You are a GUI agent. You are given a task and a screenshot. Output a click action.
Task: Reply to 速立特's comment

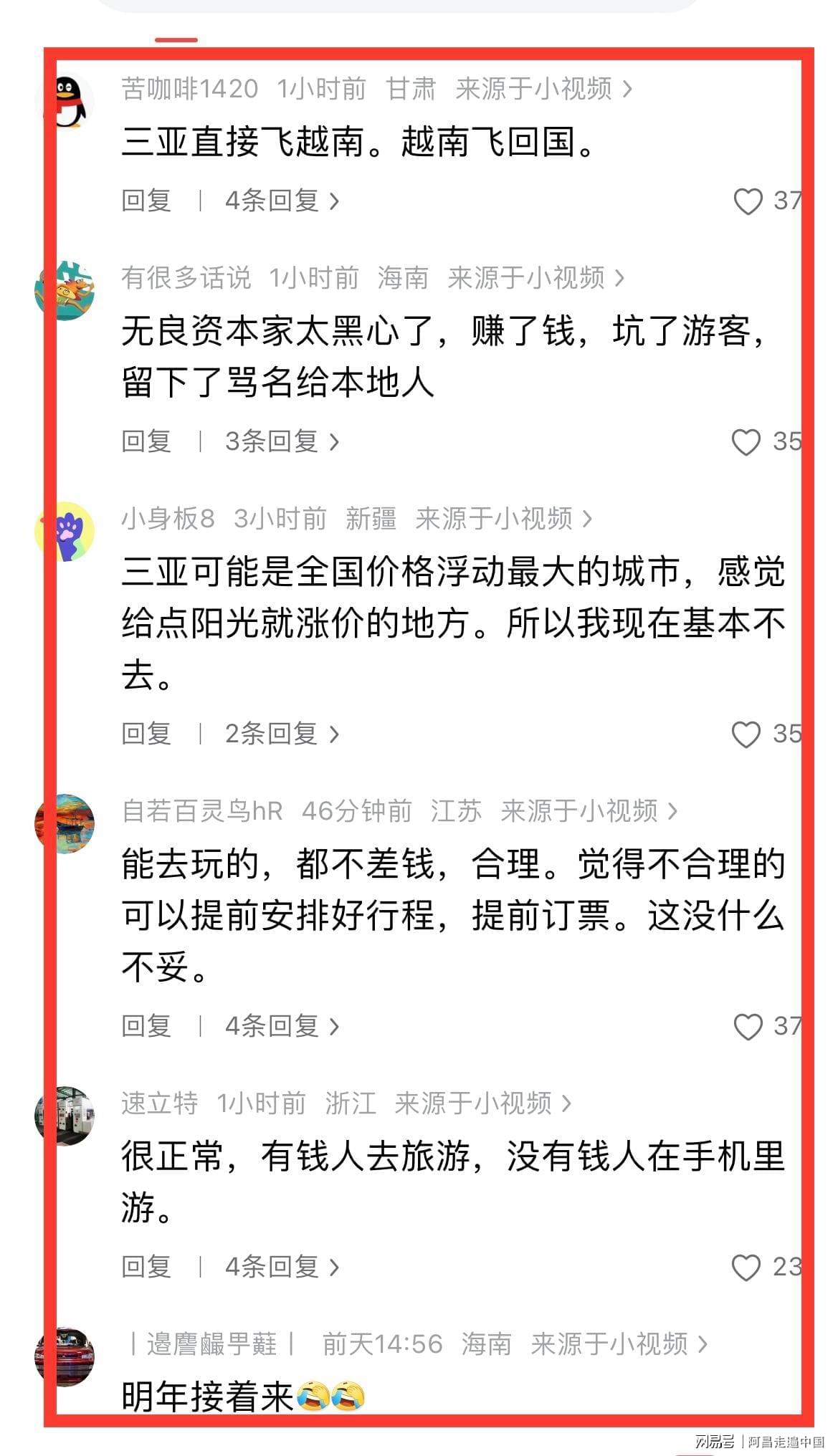(x=146, y=1267)
